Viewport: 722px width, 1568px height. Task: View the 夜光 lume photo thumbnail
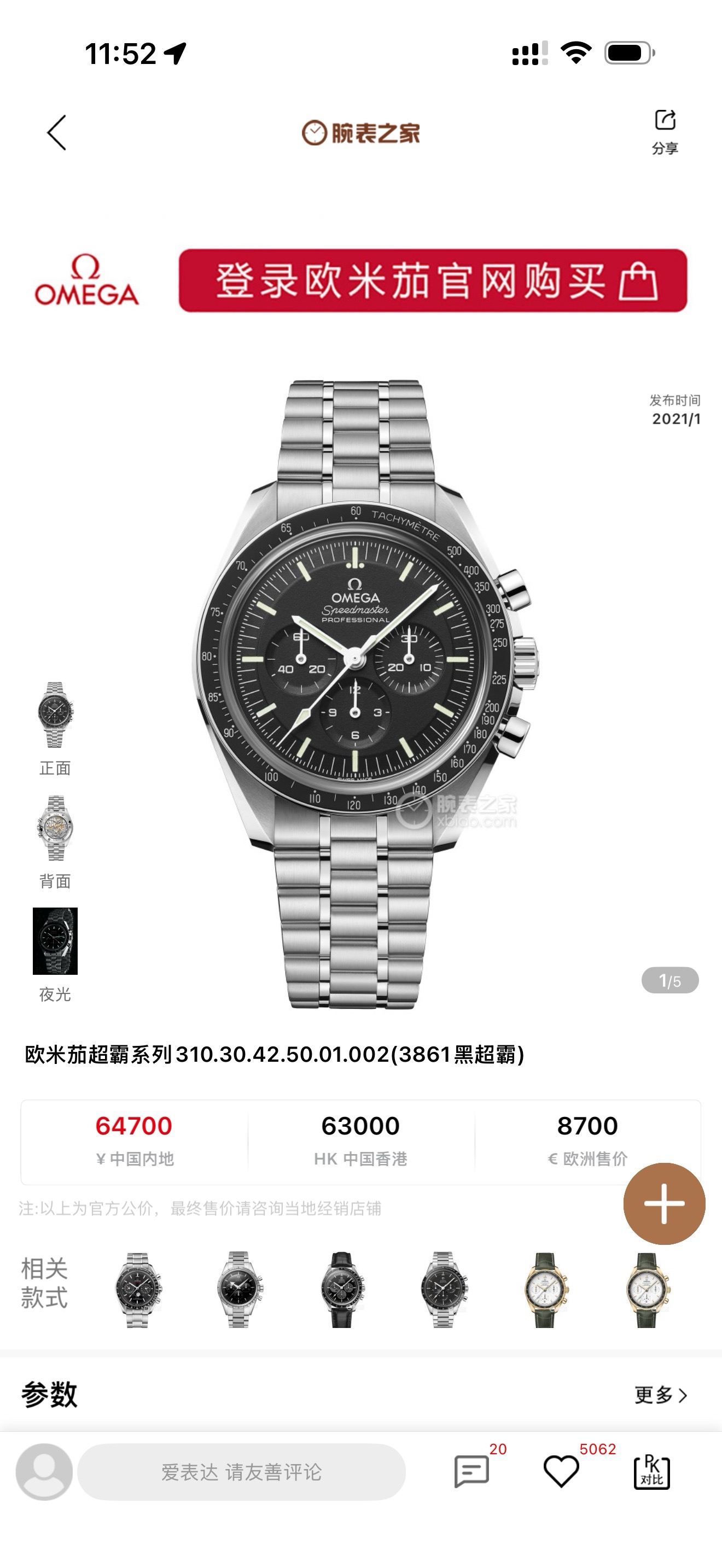pyautogui.click(x=55, y=941)
